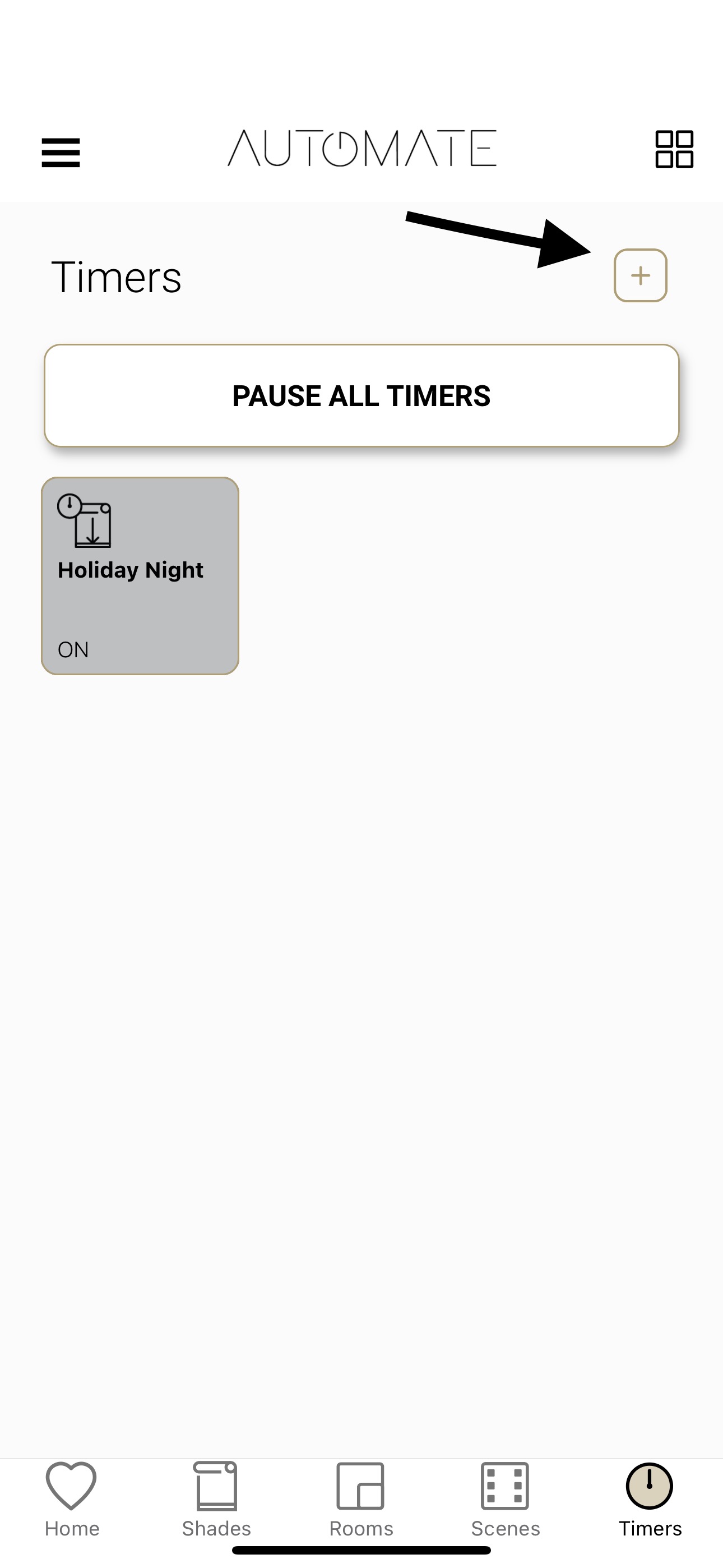Add a new timer with plus button
The image size is (723, 1568).
pos(640,275)
